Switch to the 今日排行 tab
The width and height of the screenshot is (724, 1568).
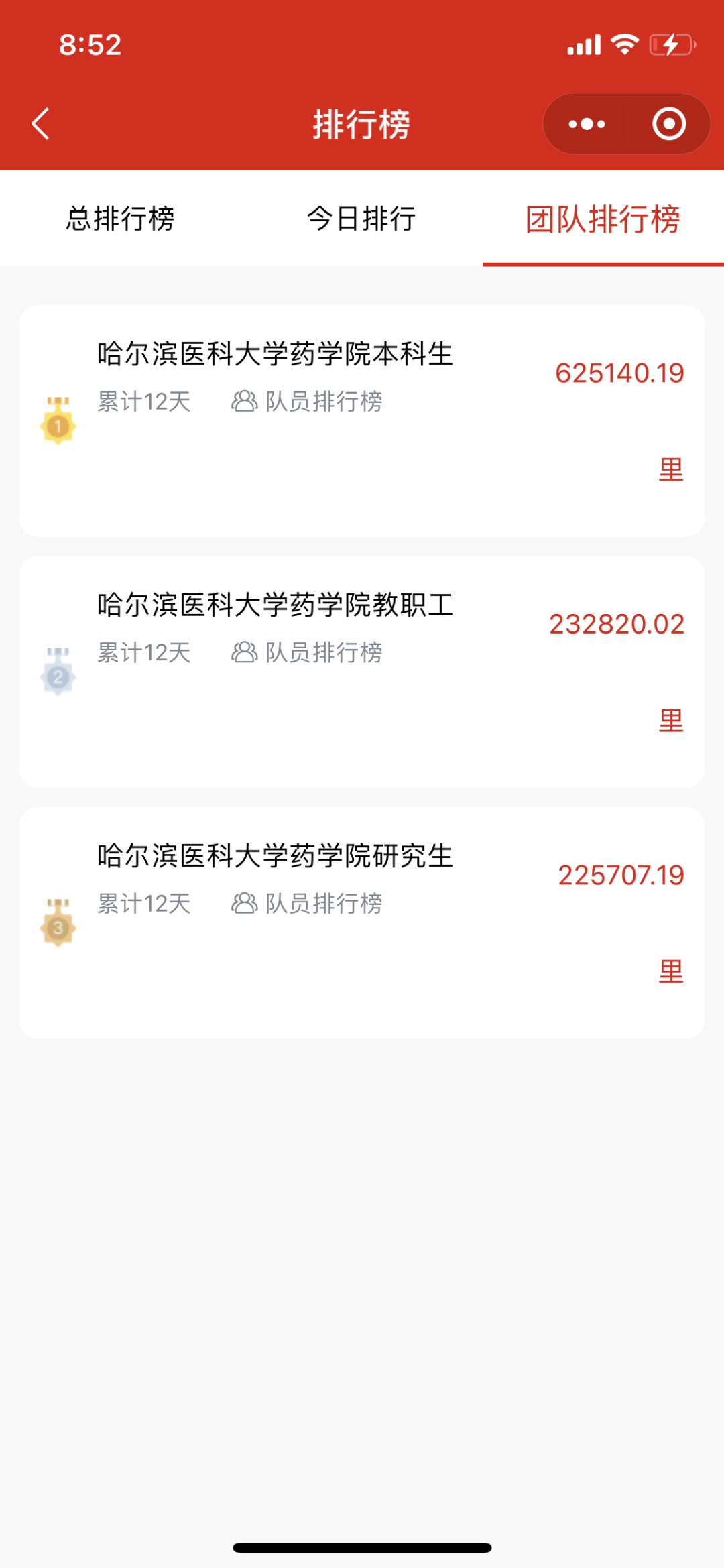361,219
